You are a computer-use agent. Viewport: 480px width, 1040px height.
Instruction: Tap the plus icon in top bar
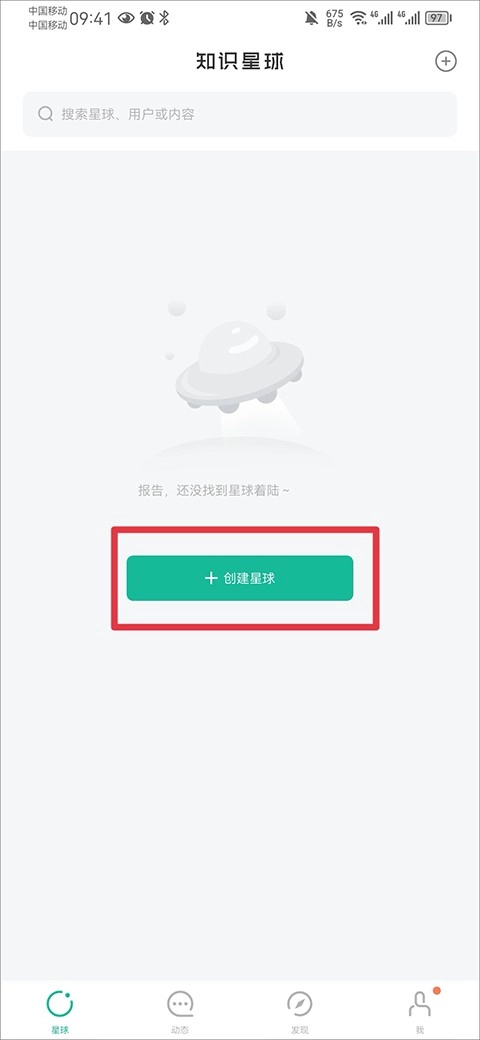(446, 62)
